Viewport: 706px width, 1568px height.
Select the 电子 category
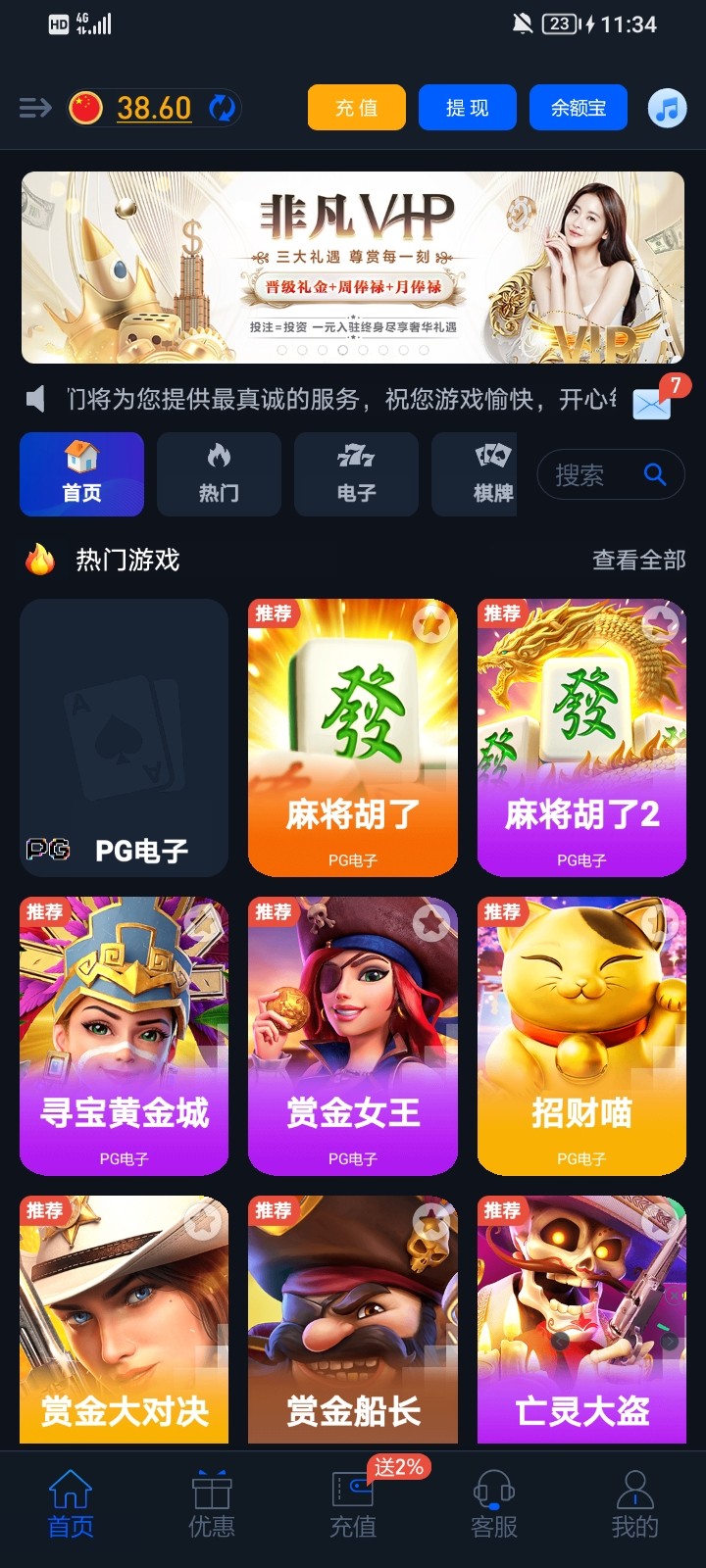pyautogui.click(x=356, y=474)
